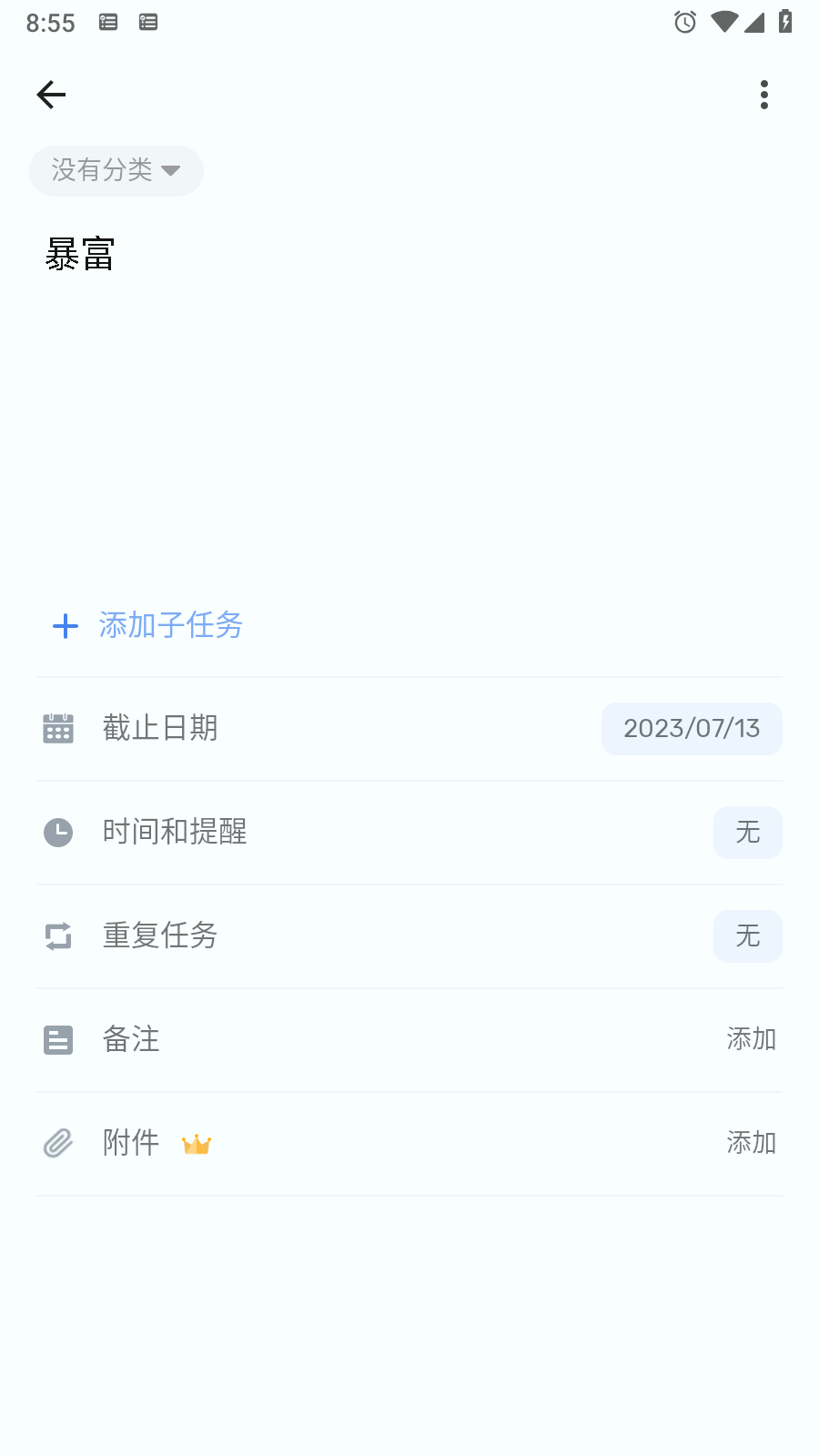This screenshot has height=1456, width=819.
Task: Add a note in the 备注 row
Action: coord(750,1039)
